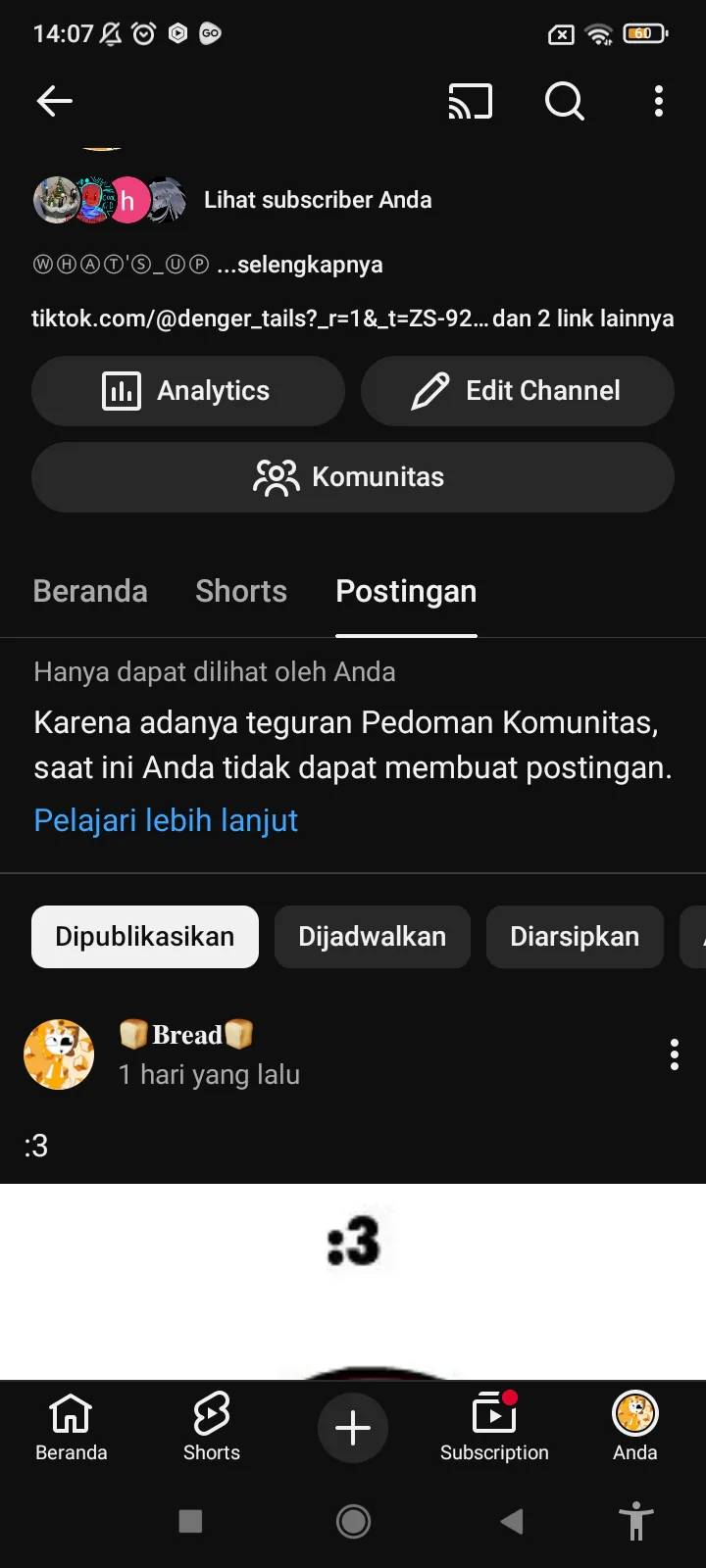Open options menu for Bread's post
Image resolution: width=706 pixels, height=1568 pixels.
[675, 1054]
